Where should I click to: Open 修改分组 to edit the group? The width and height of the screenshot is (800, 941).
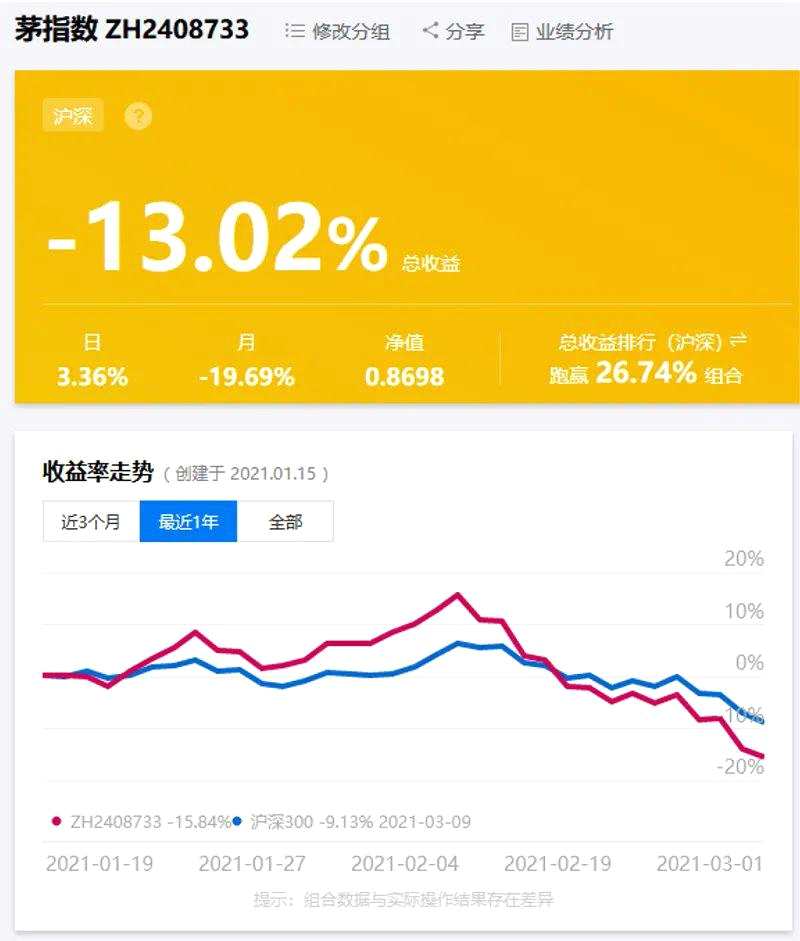pyautogui.click(x=338, y=31)
